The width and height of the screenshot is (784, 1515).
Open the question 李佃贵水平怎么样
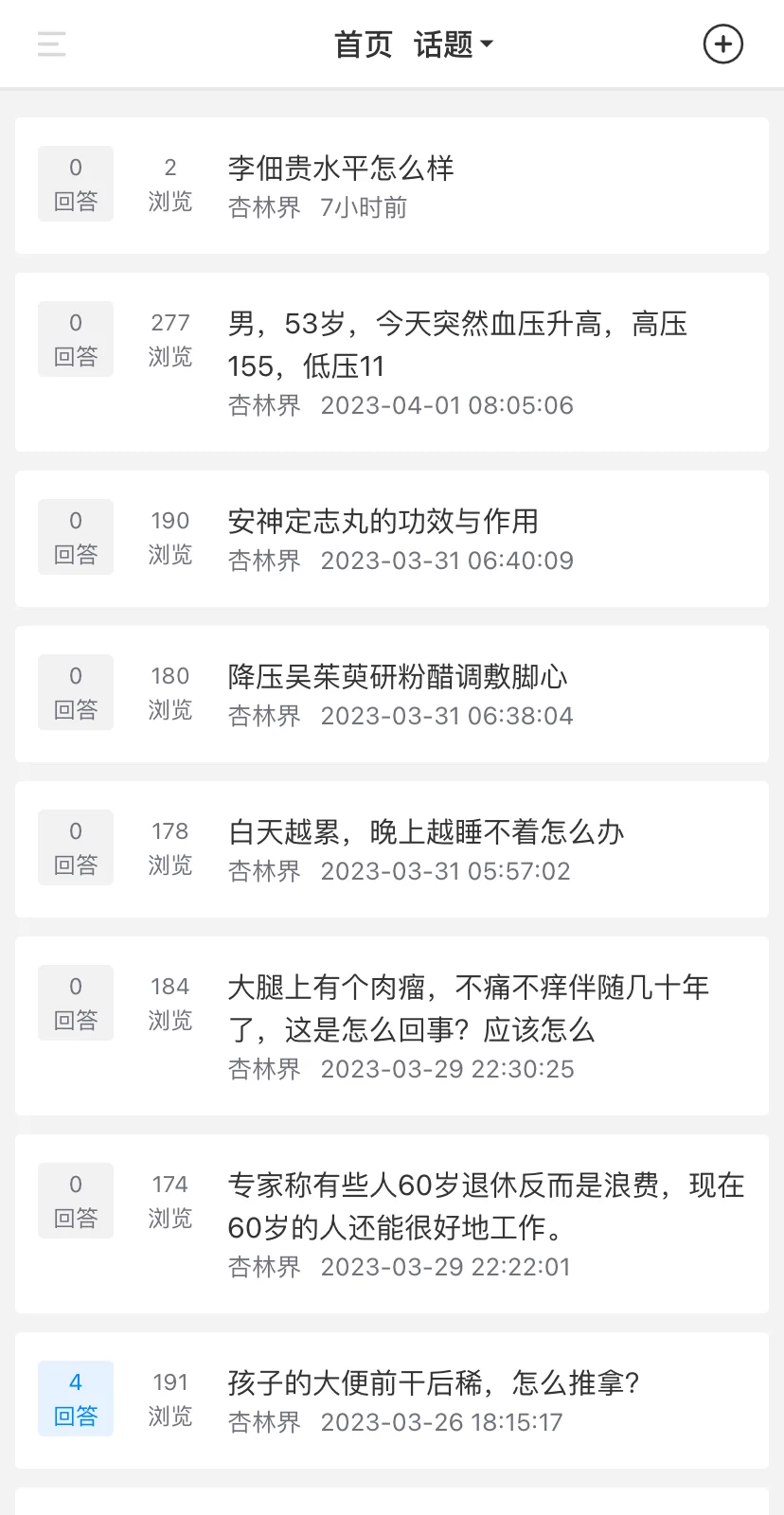pos(341,169)
